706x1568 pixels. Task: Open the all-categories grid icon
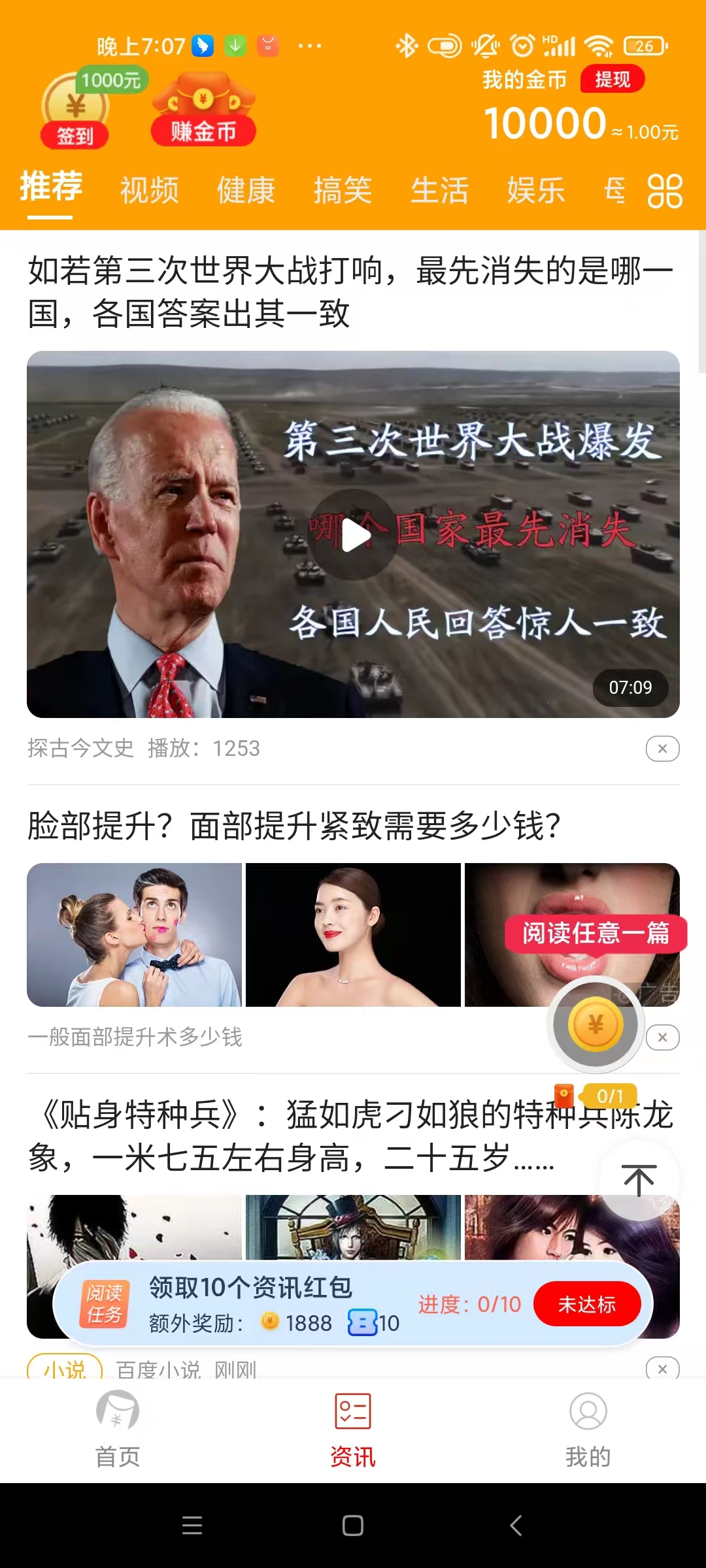click(665, 191)
